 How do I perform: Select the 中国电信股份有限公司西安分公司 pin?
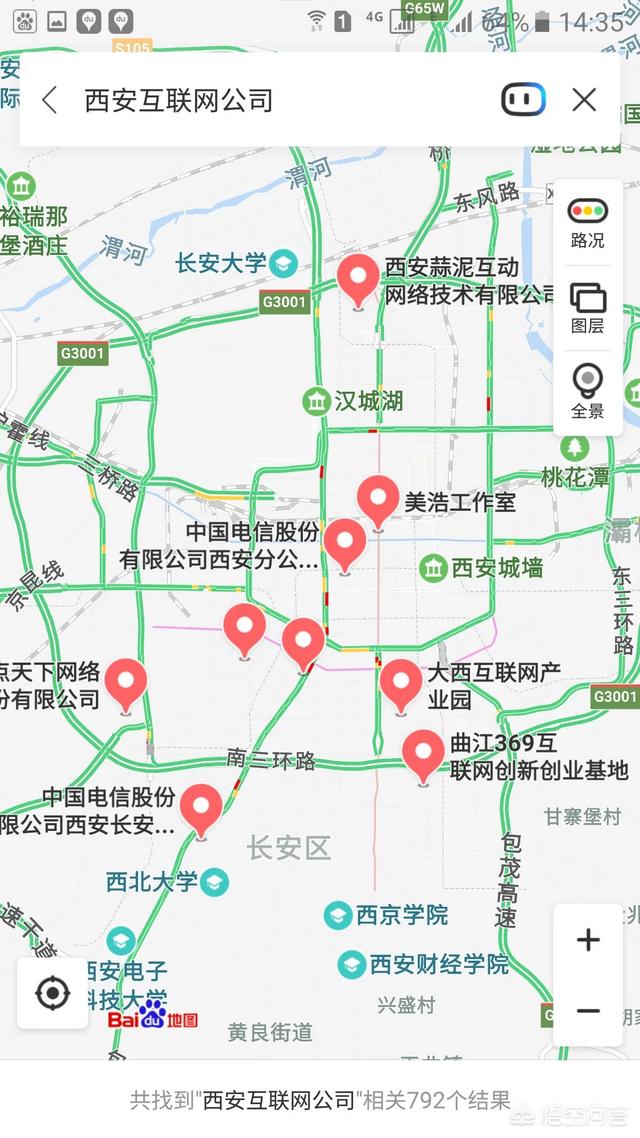click(x=344, y=543)
